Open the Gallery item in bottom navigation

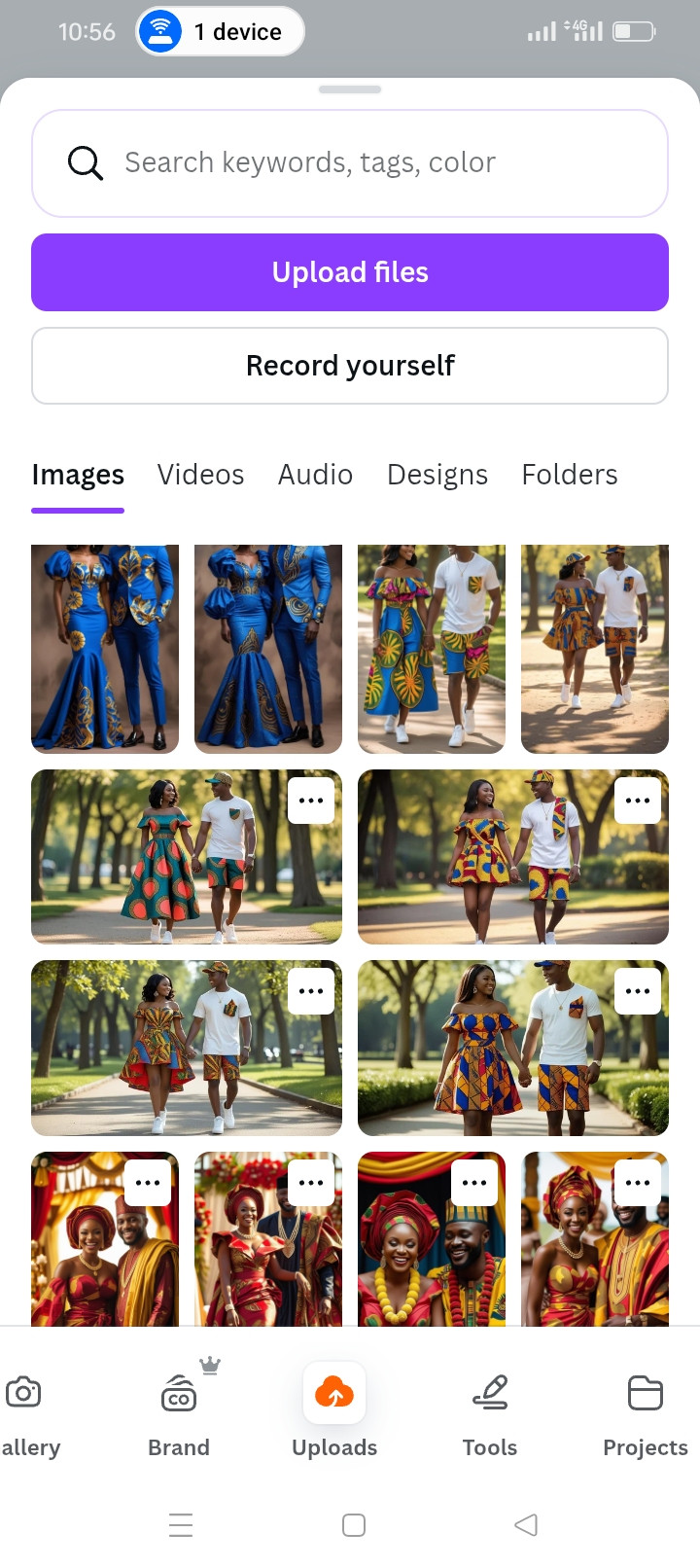click(27, 1412)
